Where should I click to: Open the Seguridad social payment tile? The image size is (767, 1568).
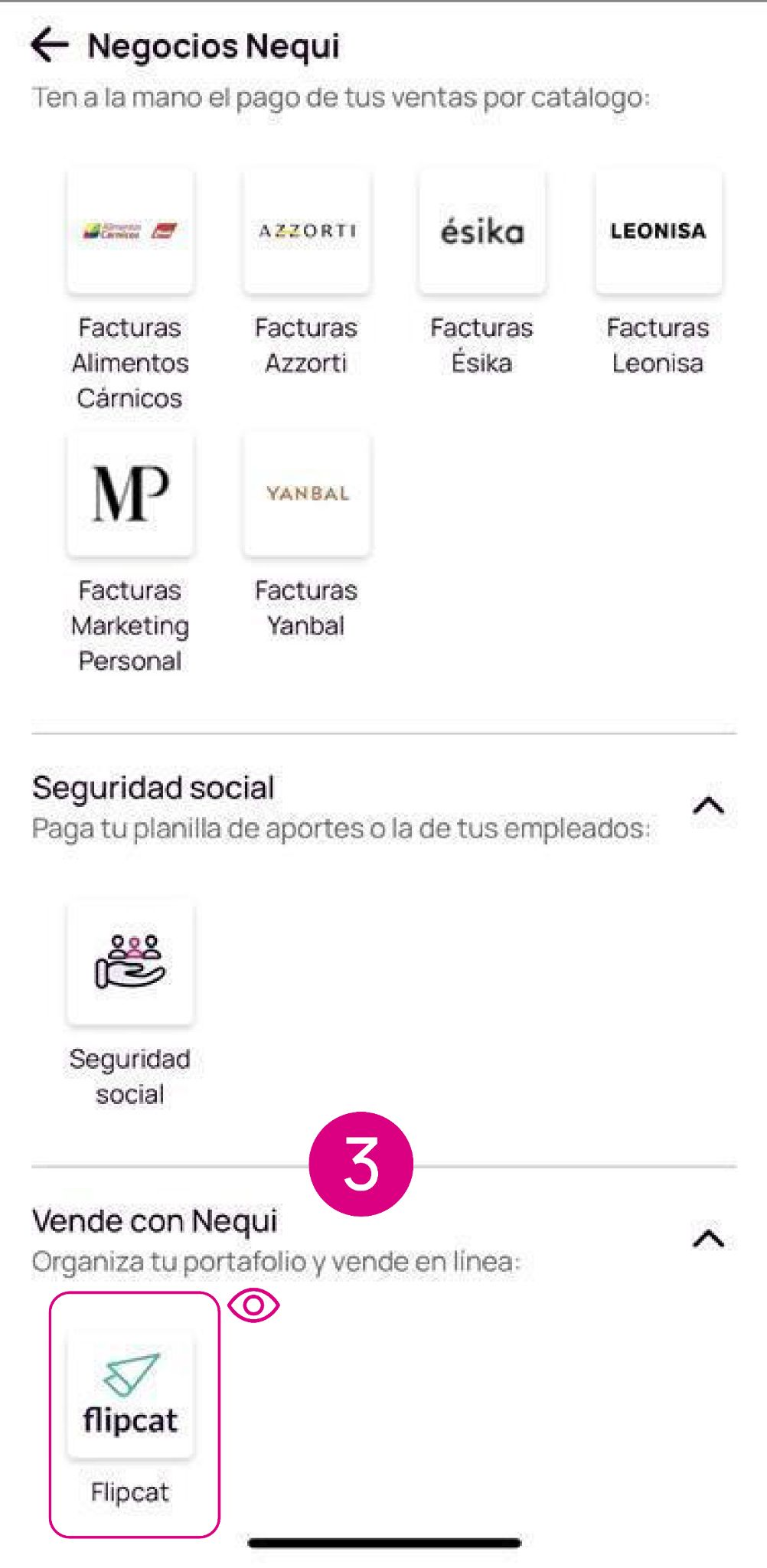130,962
